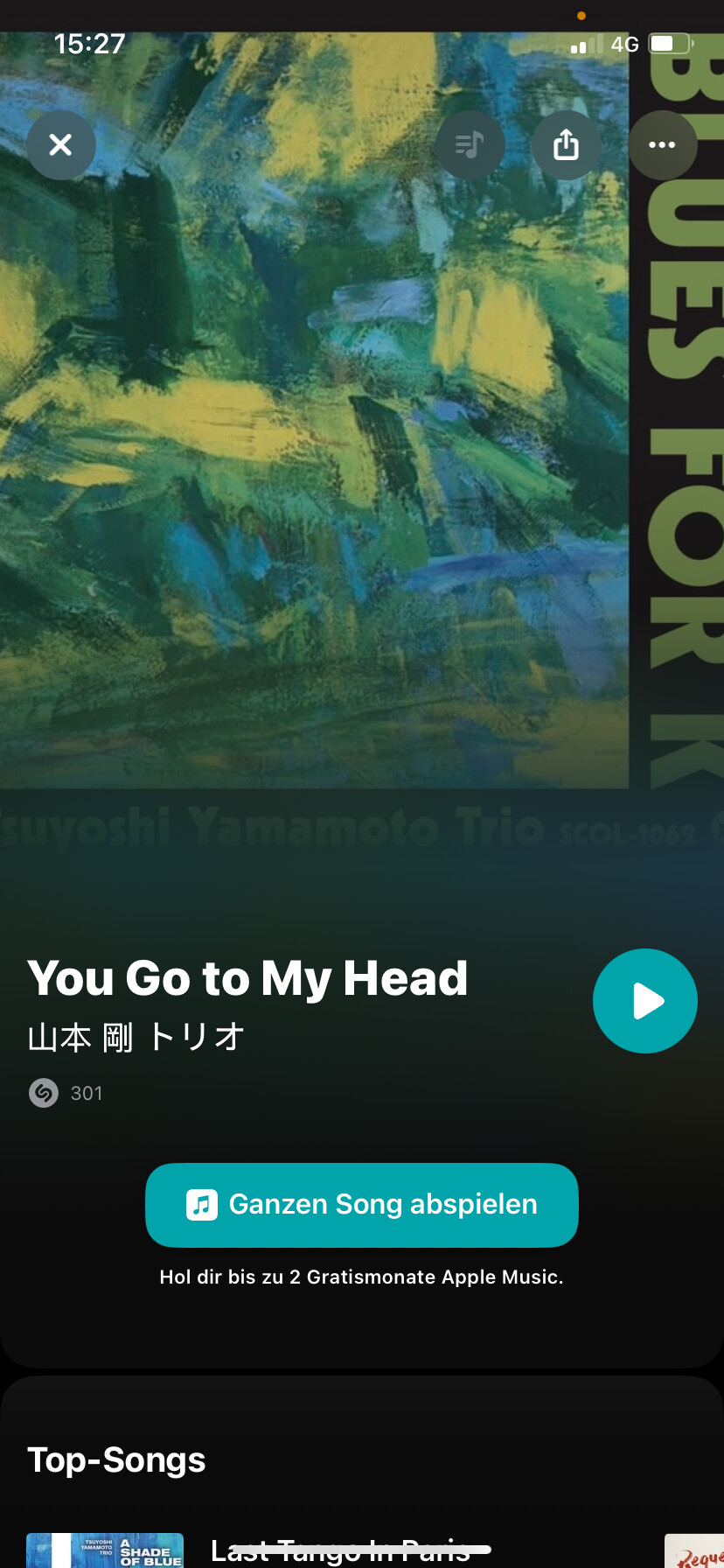Open the lyrics and queue icon
This screenshot has height=1568, width=724.
470,144
